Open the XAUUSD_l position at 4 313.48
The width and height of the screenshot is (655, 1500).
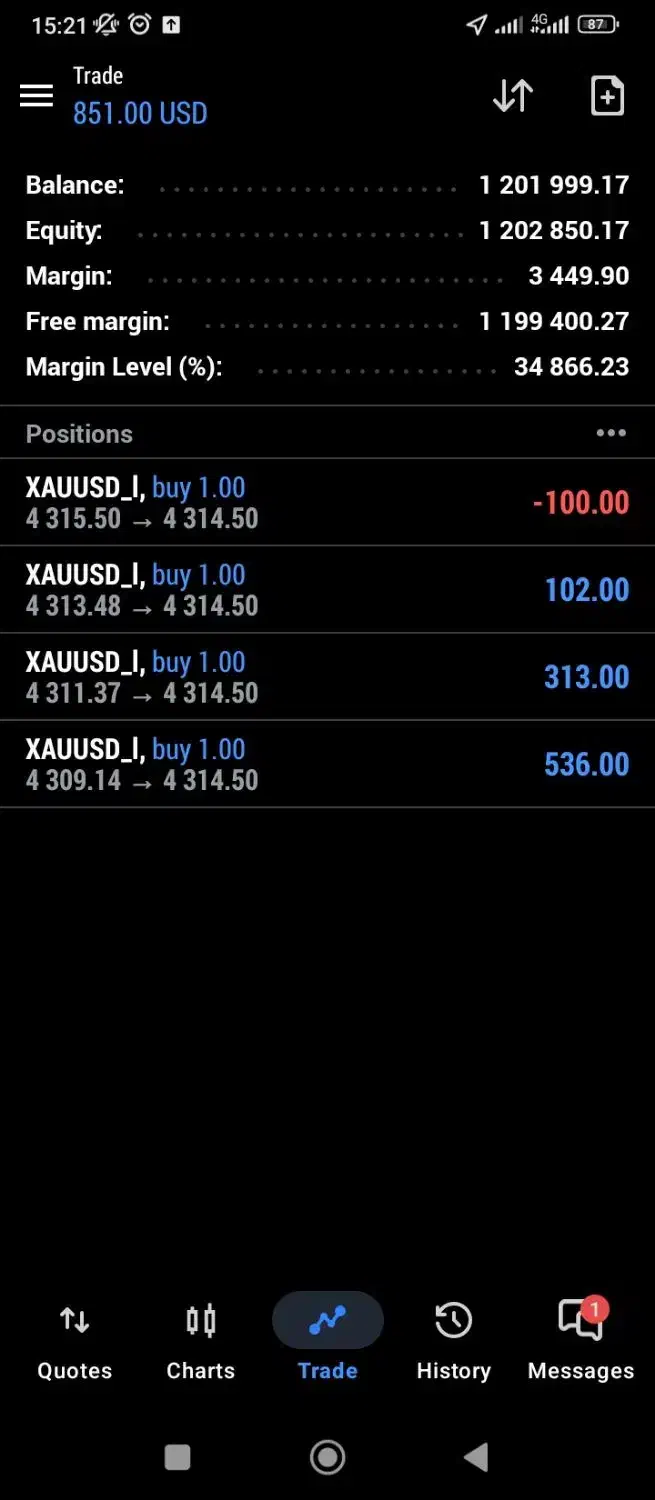(327, 589)
